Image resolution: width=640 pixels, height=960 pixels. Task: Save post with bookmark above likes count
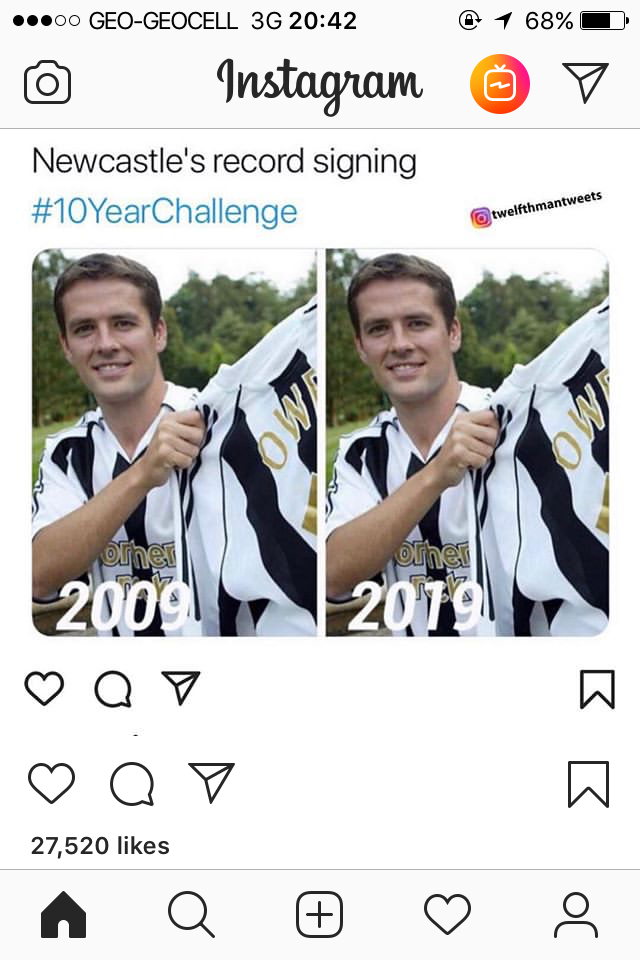pyautogui.click(x=588, y=783)
